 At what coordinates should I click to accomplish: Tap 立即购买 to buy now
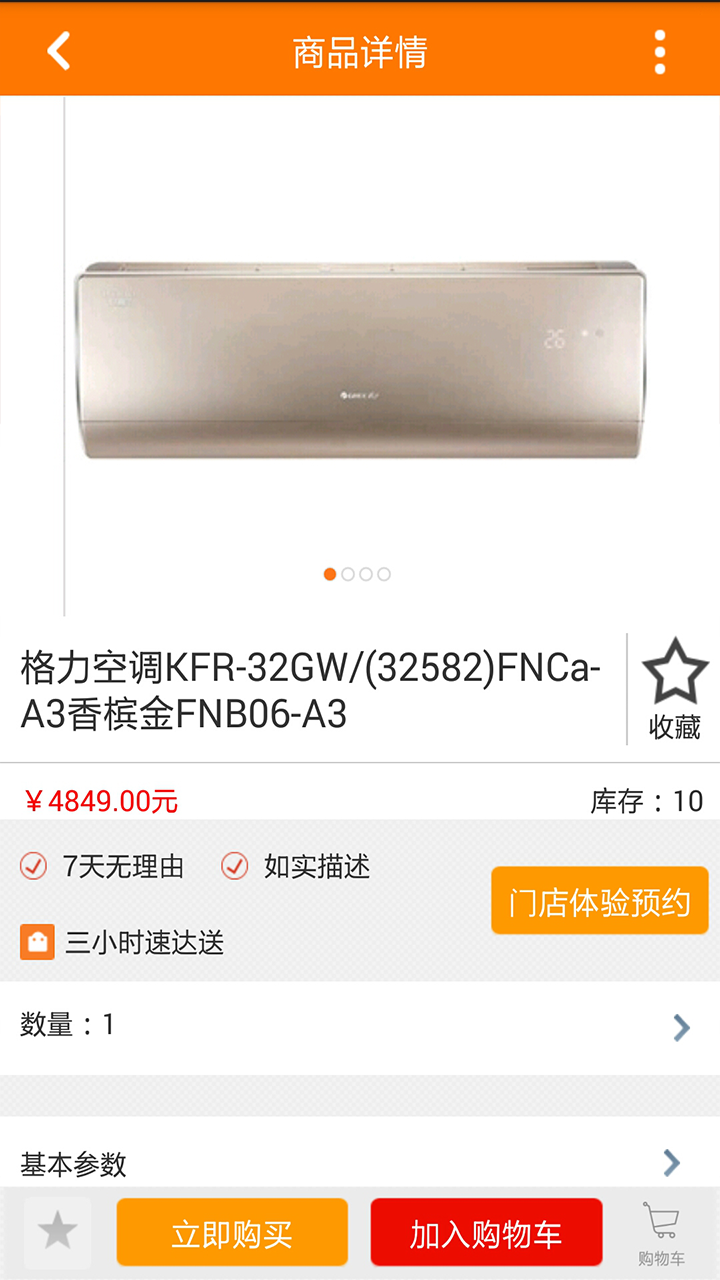pyautogui.click(x=232, y=1233)
